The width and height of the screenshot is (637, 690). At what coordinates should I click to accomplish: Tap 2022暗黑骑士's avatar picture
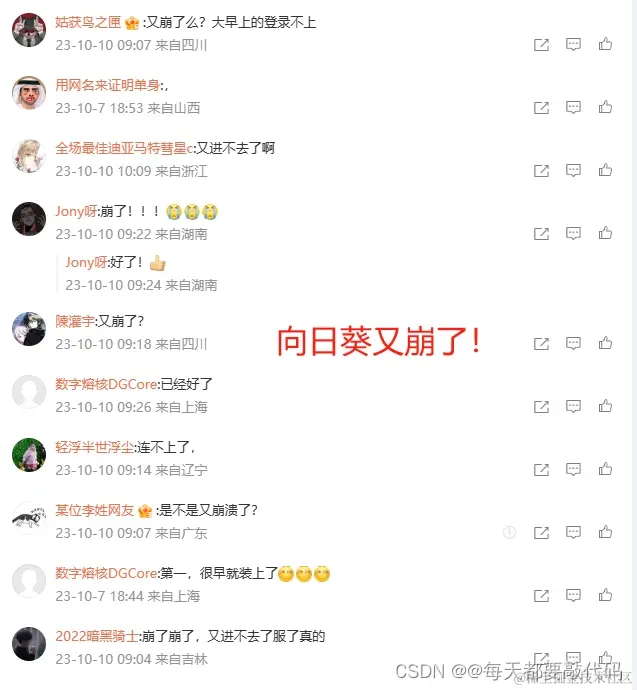(x=29, y=645)
